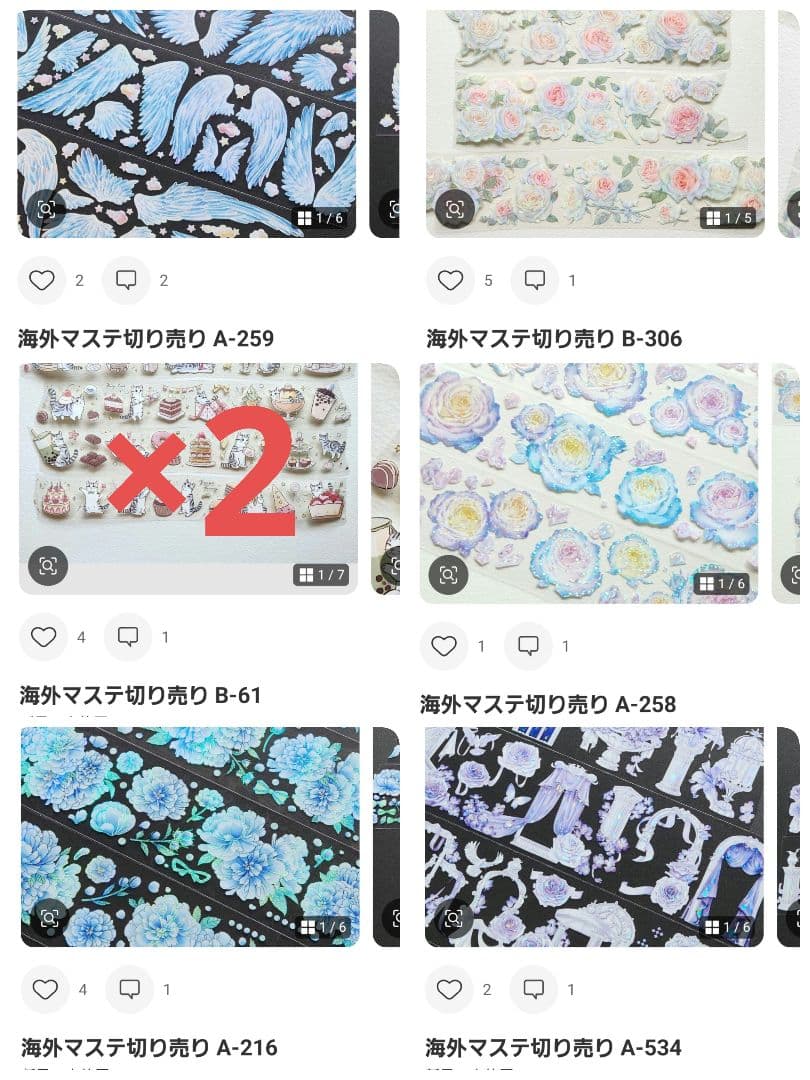Heart the A-258 blue rose tape

[443, 646]
